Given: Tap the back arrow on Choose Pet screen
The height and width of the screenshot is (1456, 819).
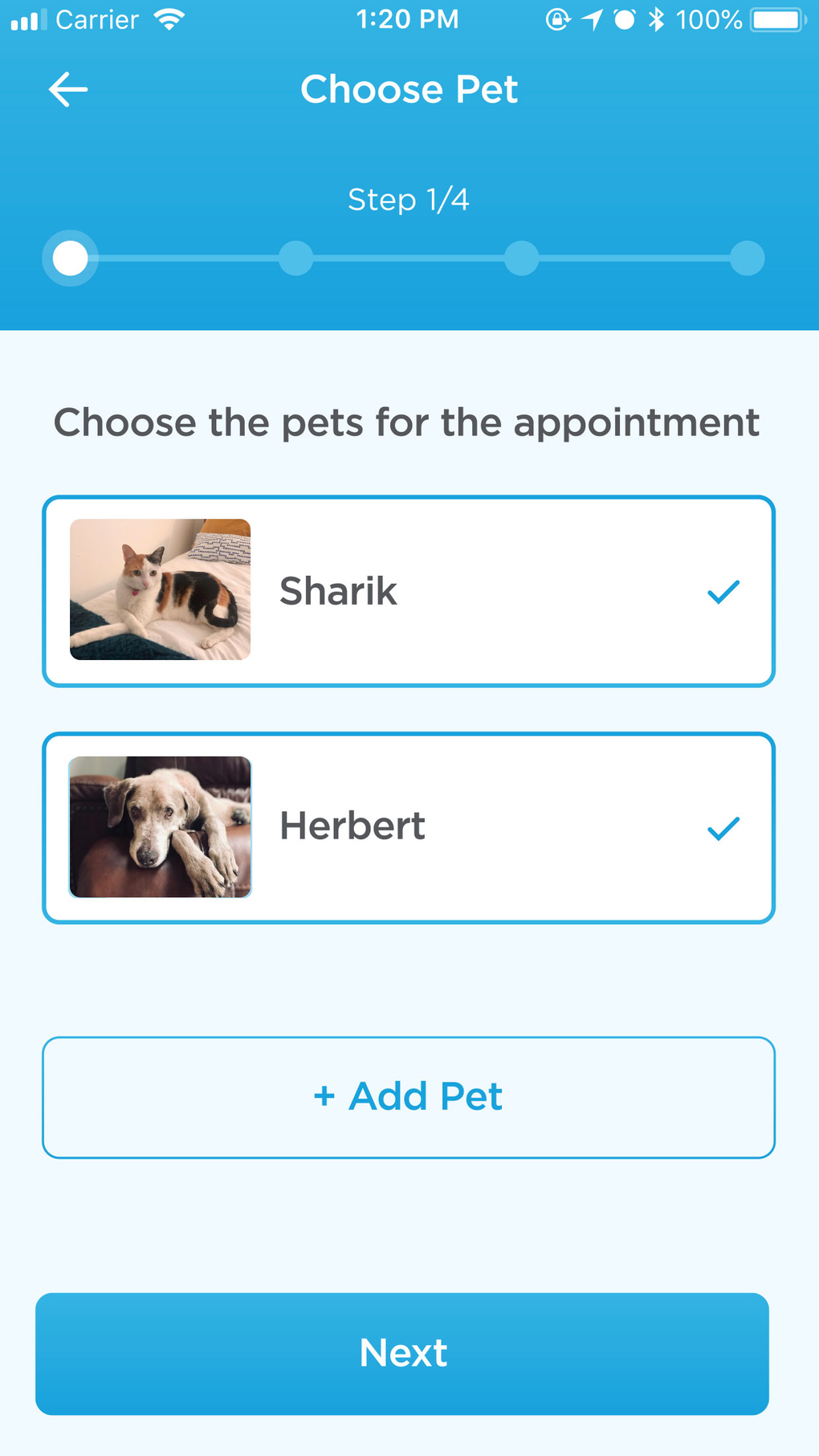Looking at the screenshot, I should [x=67, y=89].
